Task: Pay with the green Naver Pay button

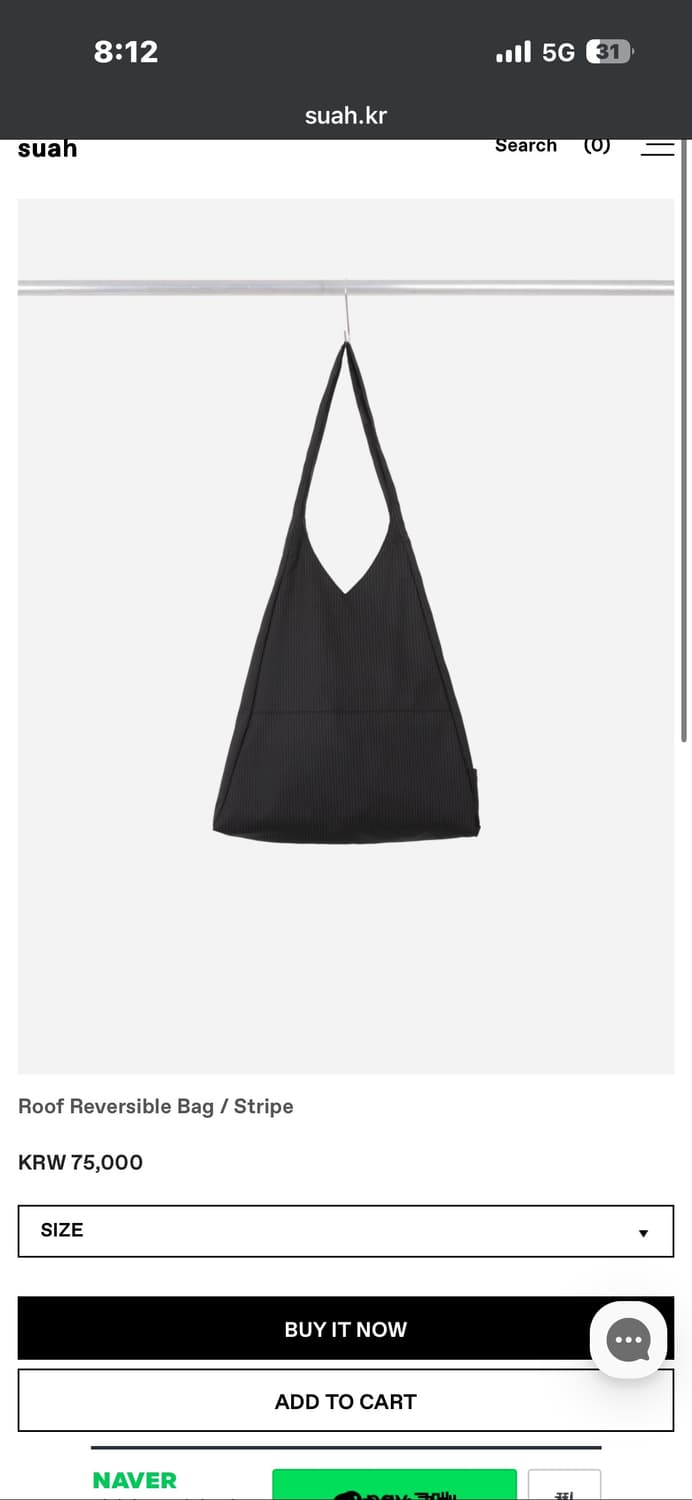Action: [x=394, y=1486]
